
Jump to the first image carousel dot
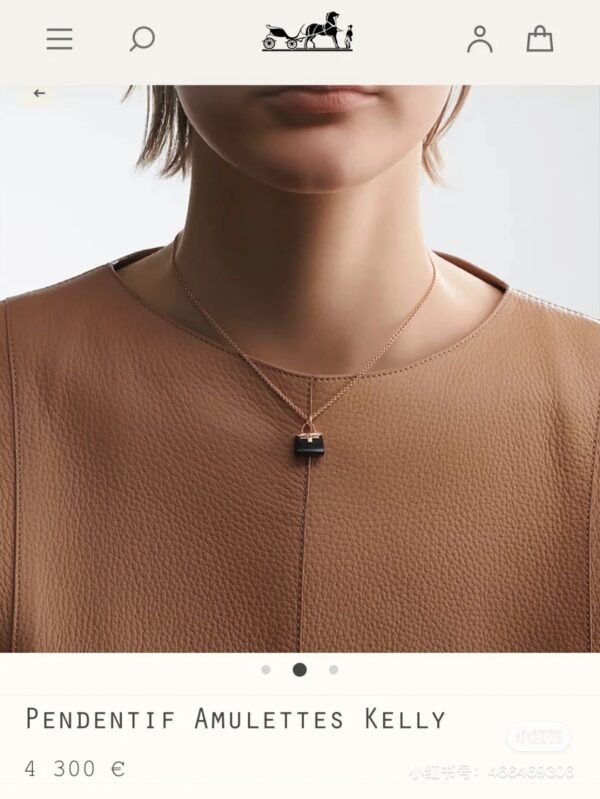pos(266,670)
